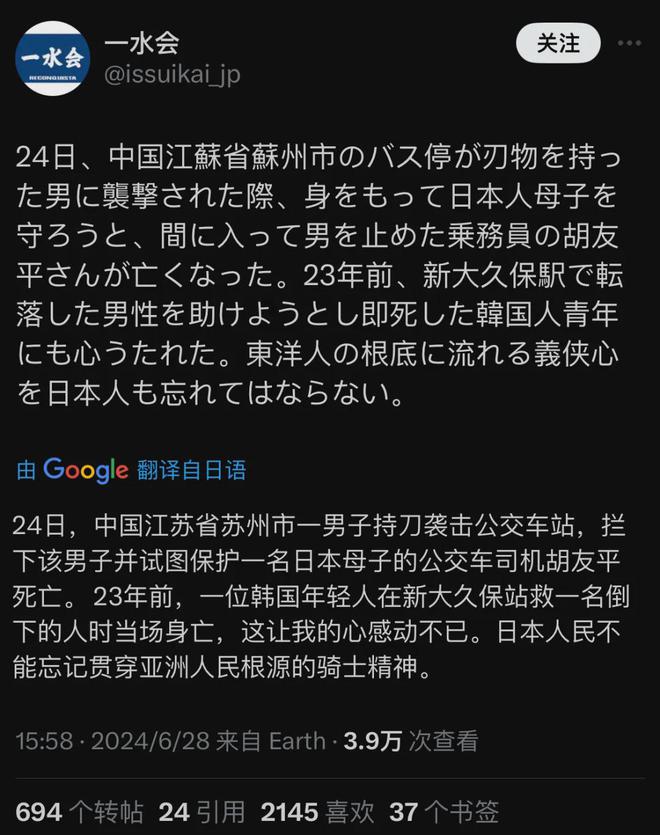Open the @issuikai_jp account name
This screenshot has height=835, width=660.
pos(172,75)
